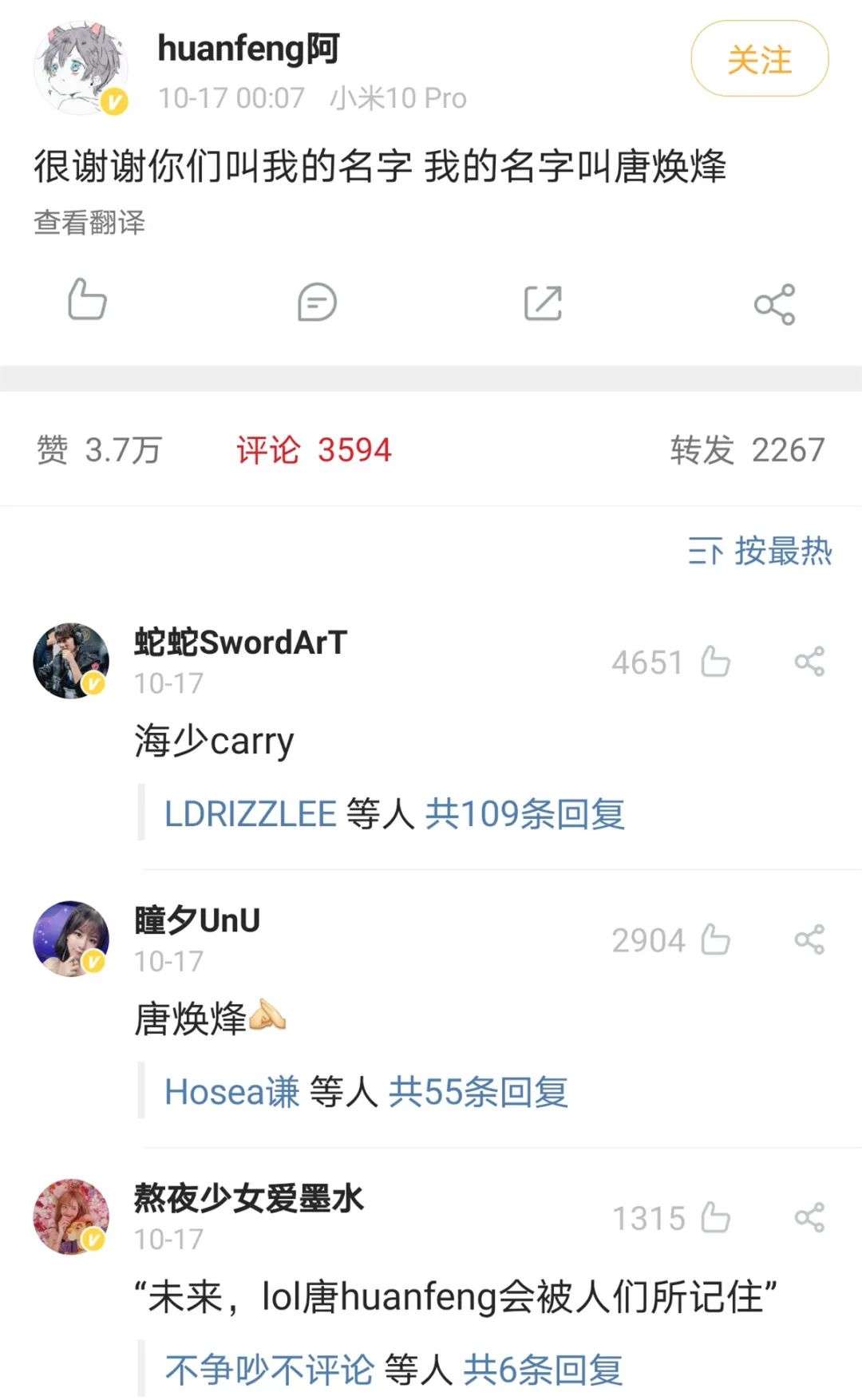The width and height of the screenshot is (862, 1400).
Task: Share 熬夜少女爱墨水's comment
Action: click(x=809, y=1218)
